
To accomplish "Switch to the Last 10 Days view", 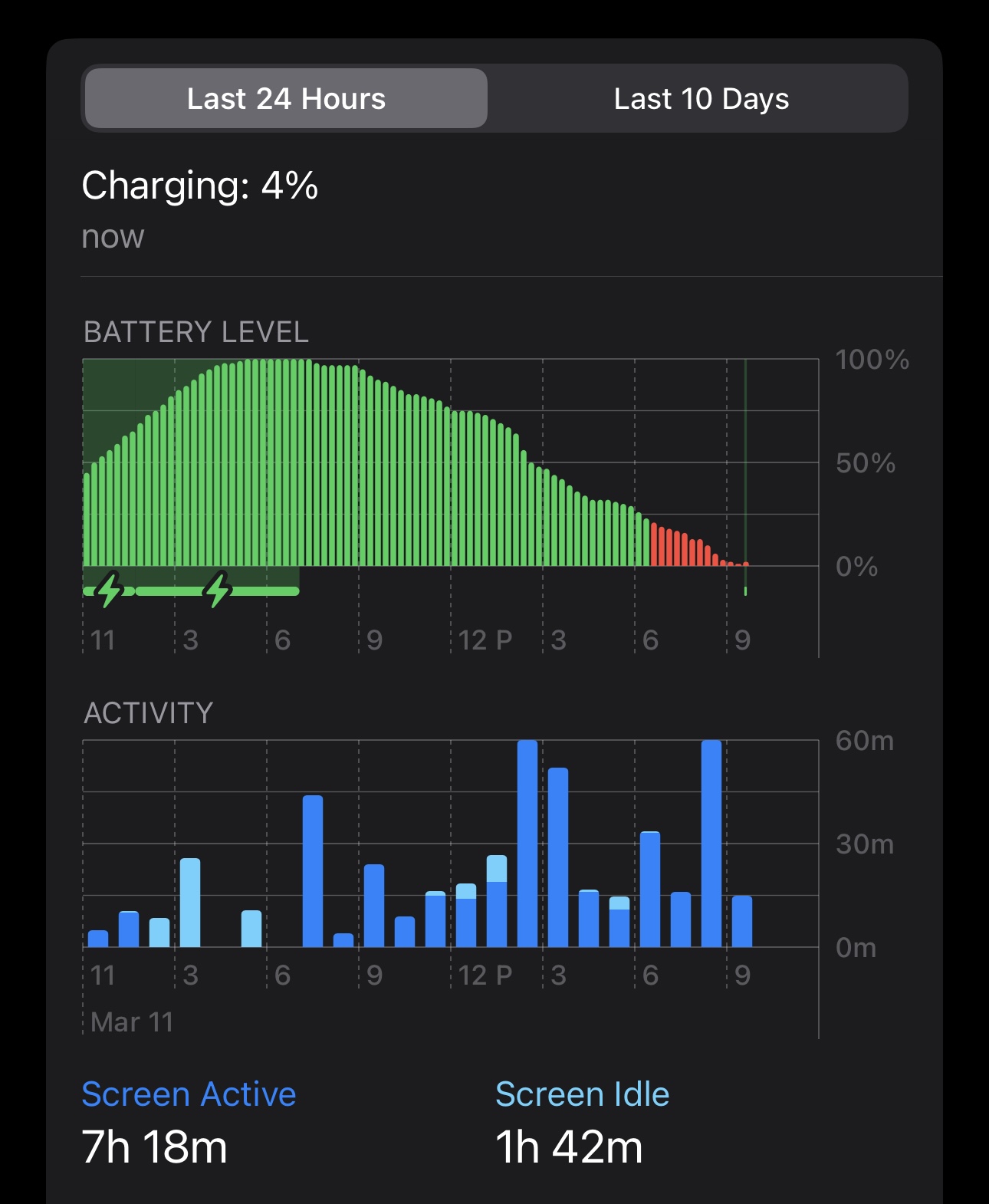I will coord(701,99).
